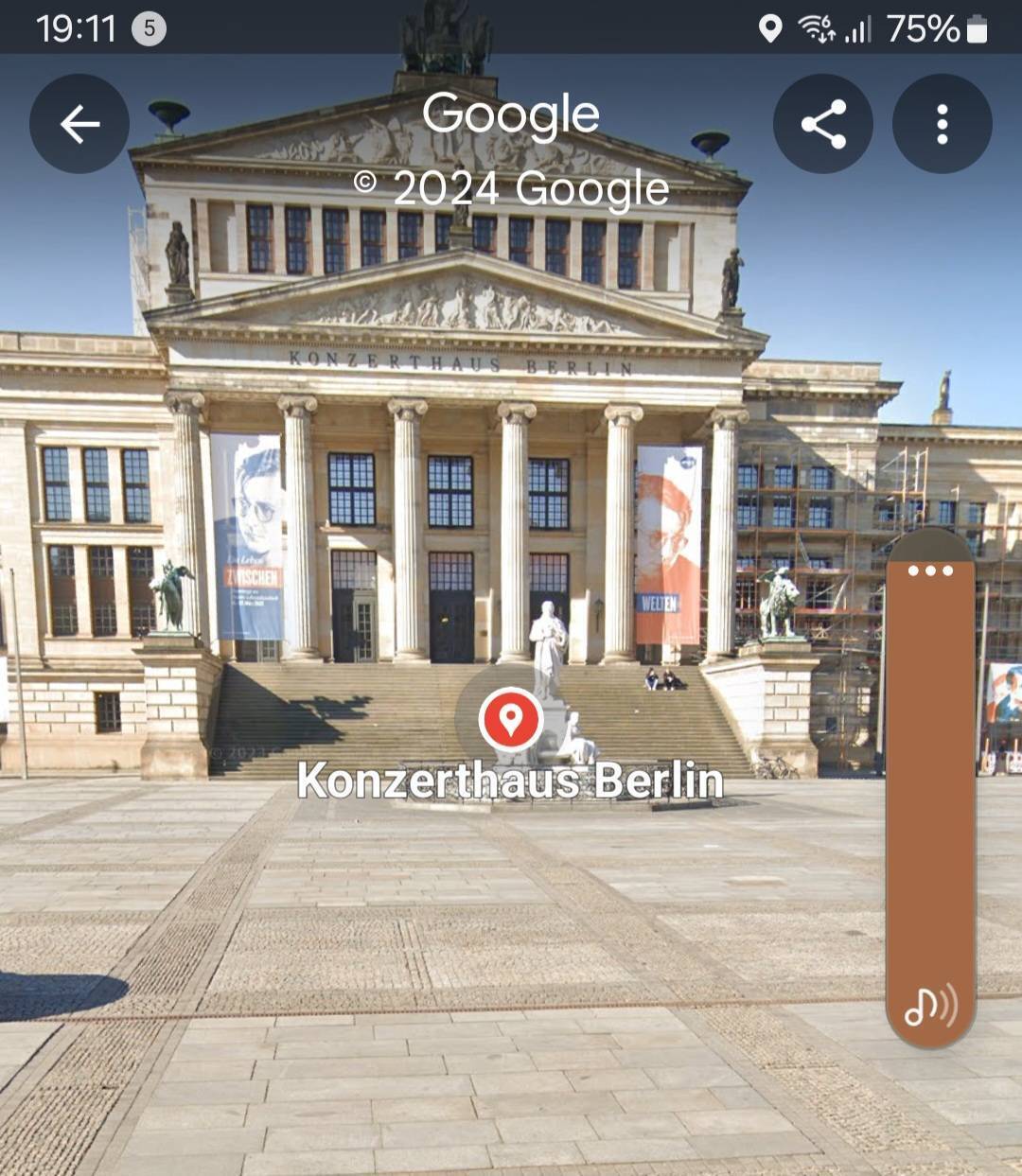Image resolution: width=1022 pixels, height=1176 pixels.
Task: Open the three-dot overflow menu
Action: point(942,124)
